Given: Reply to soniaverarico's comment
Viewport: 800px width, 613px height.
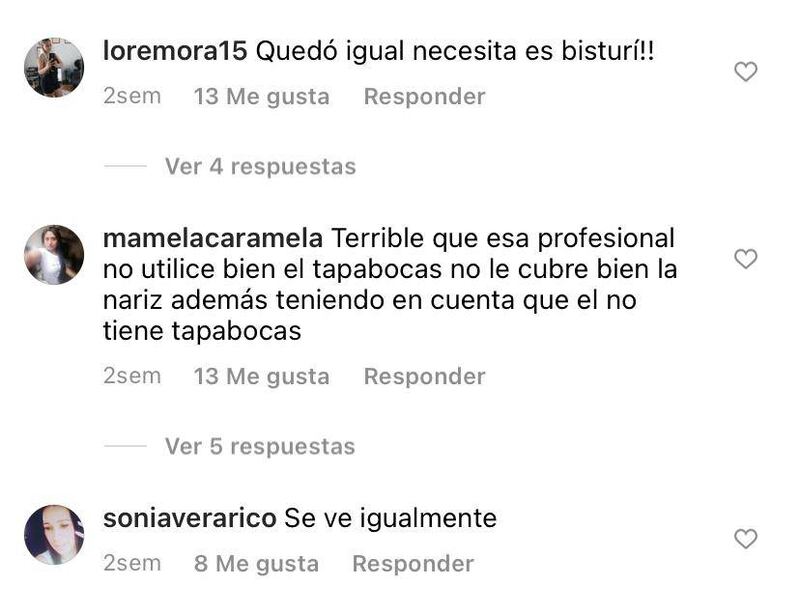Looking at the screenshot, I should click(413, 564).
